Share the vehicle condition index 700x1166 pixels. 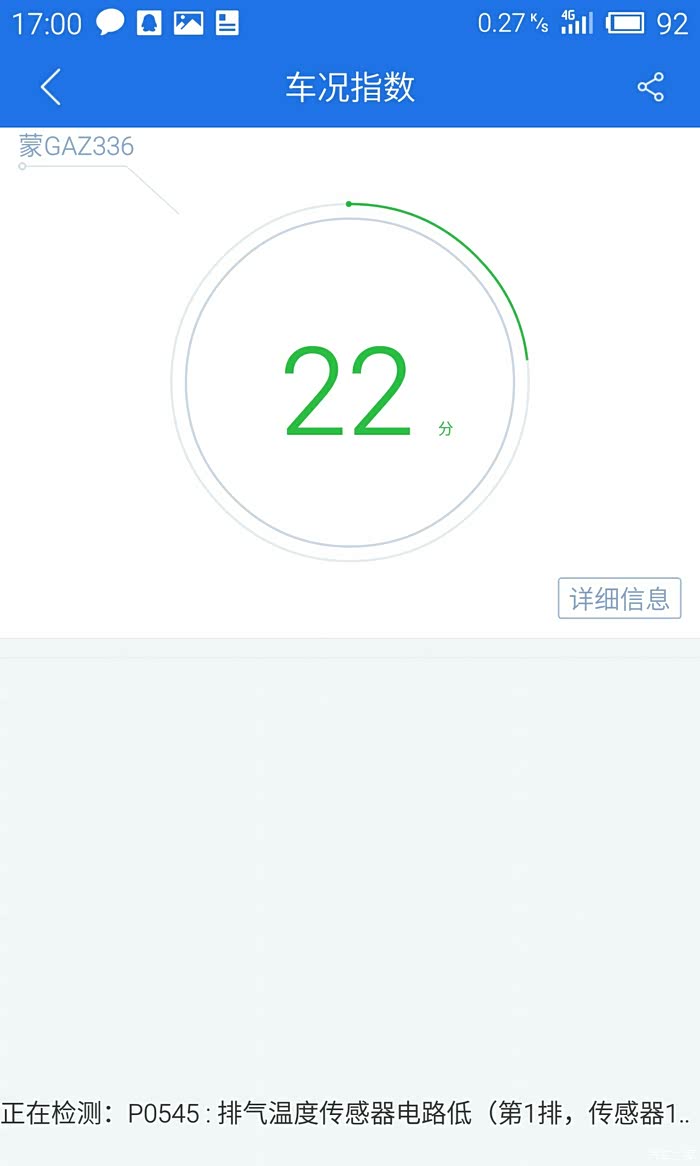click(x=650, y=87)
